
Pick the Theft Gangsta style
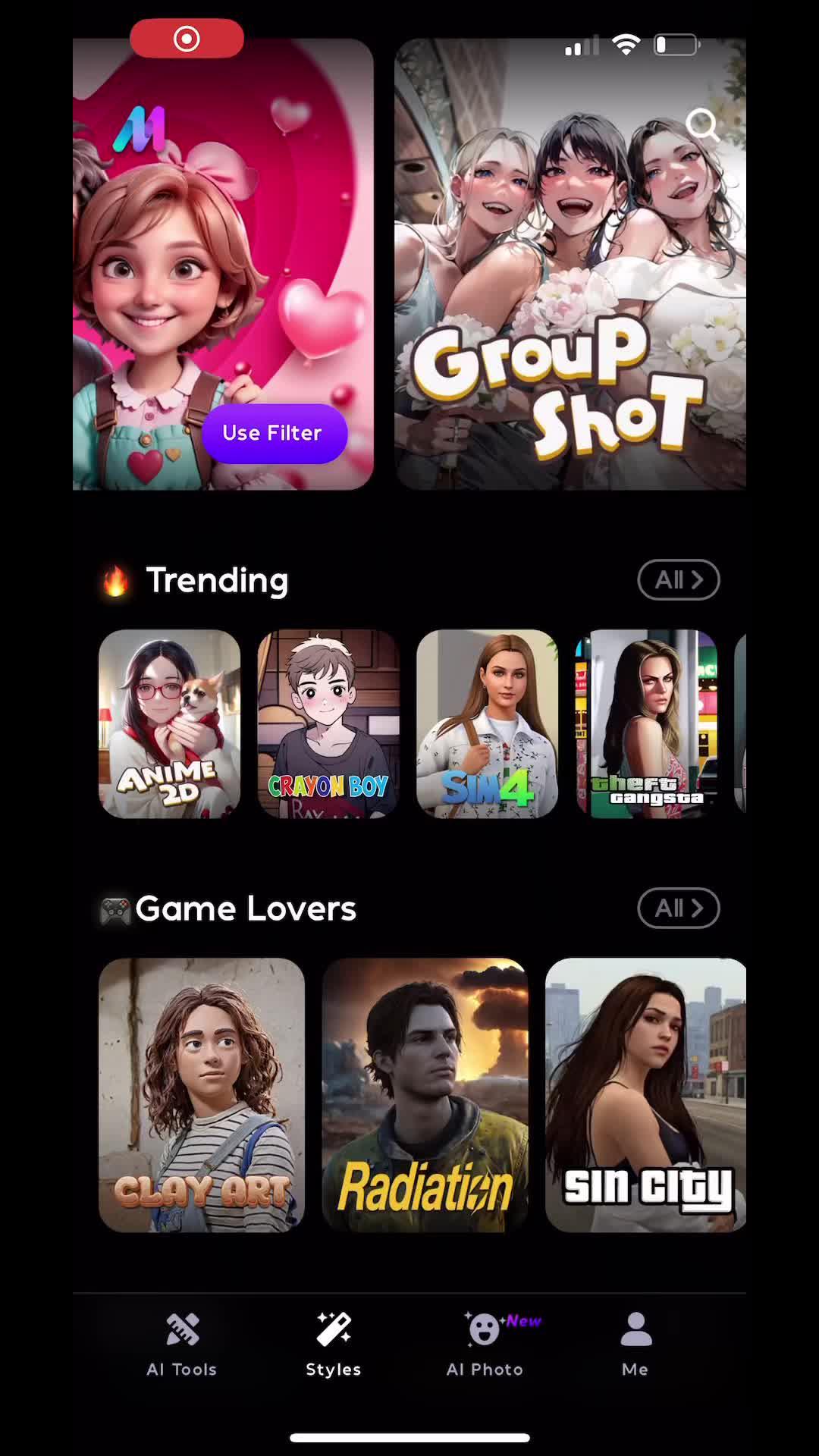646,723
